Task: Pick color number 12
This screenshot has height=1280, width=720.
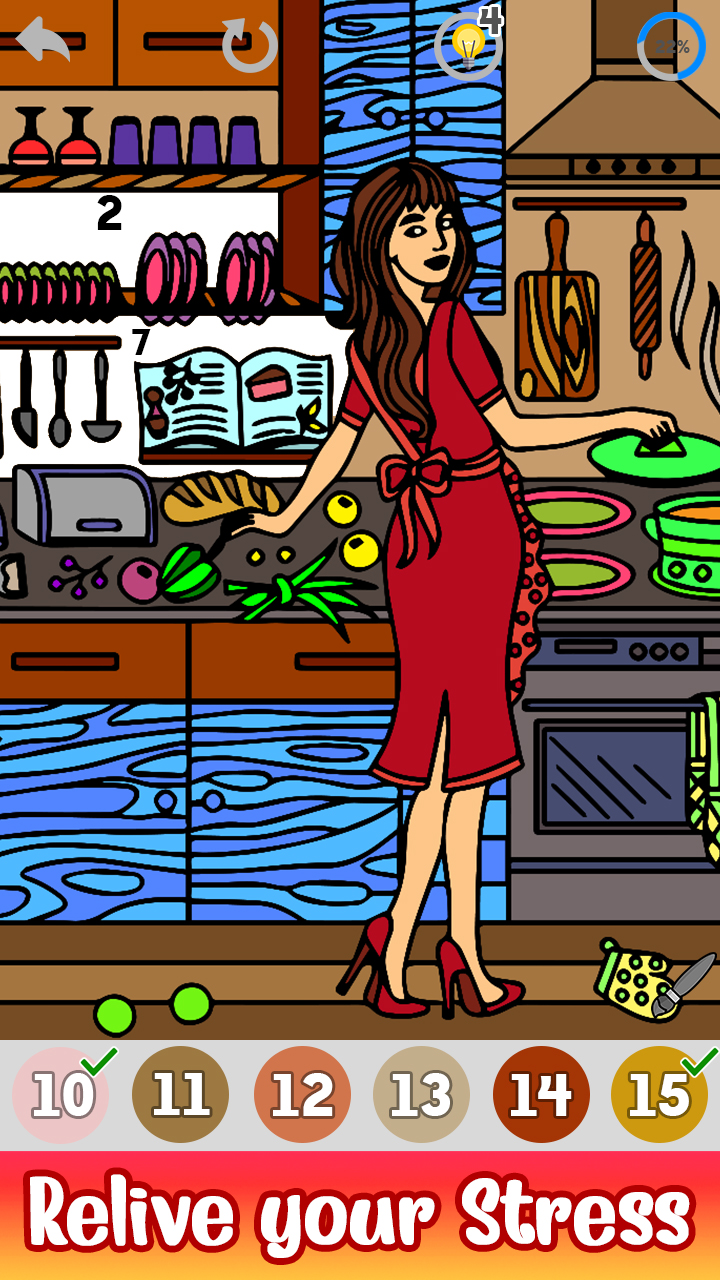Action: point(302,1095)
